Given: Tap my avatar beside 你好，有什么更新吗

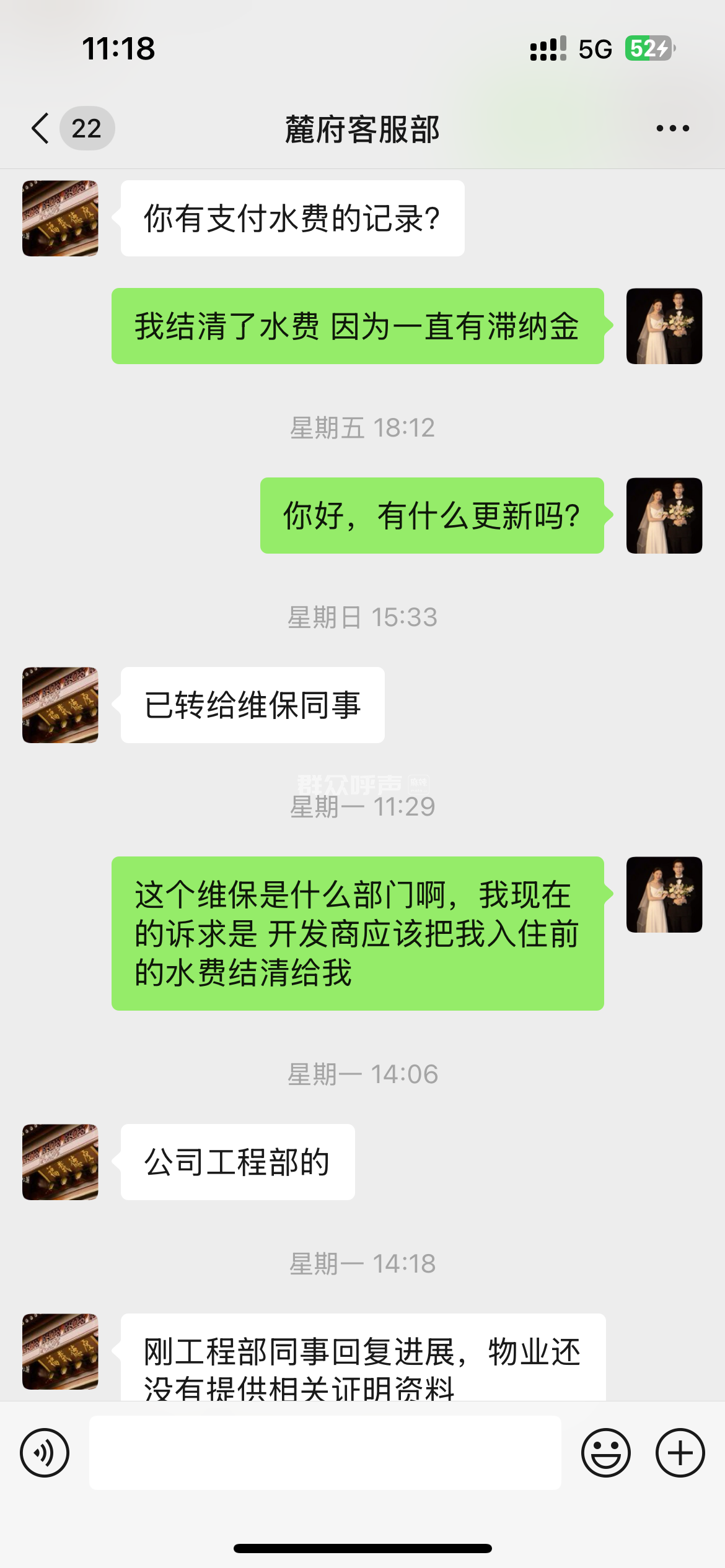Looking at the screenshot, I should [664, 516].
